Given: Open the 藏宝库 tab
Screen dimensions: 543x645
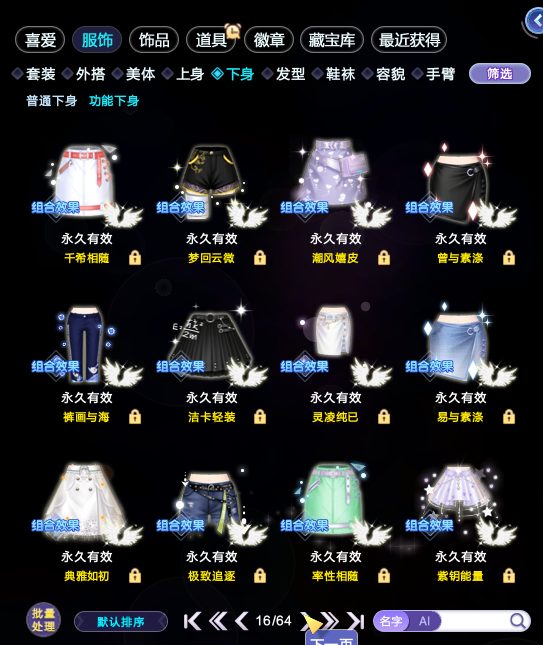Looking at the screenshot, I should [x=332, y=40].
